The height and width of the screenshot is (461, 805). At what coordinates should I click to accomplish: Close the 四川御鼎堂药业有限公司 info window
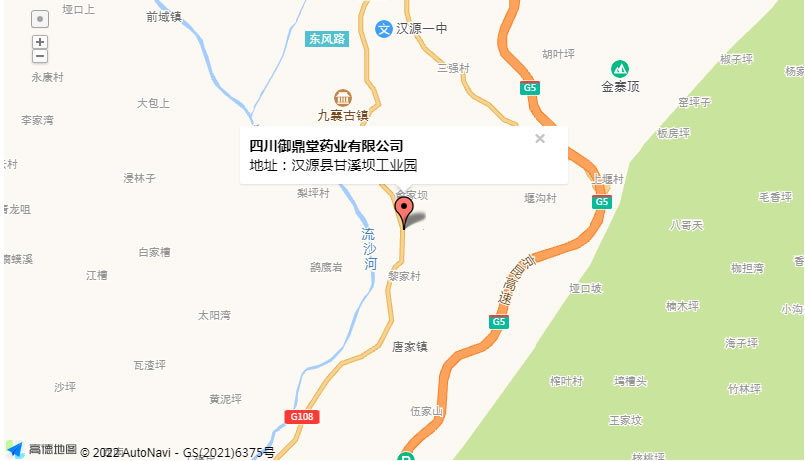(540, 139)
